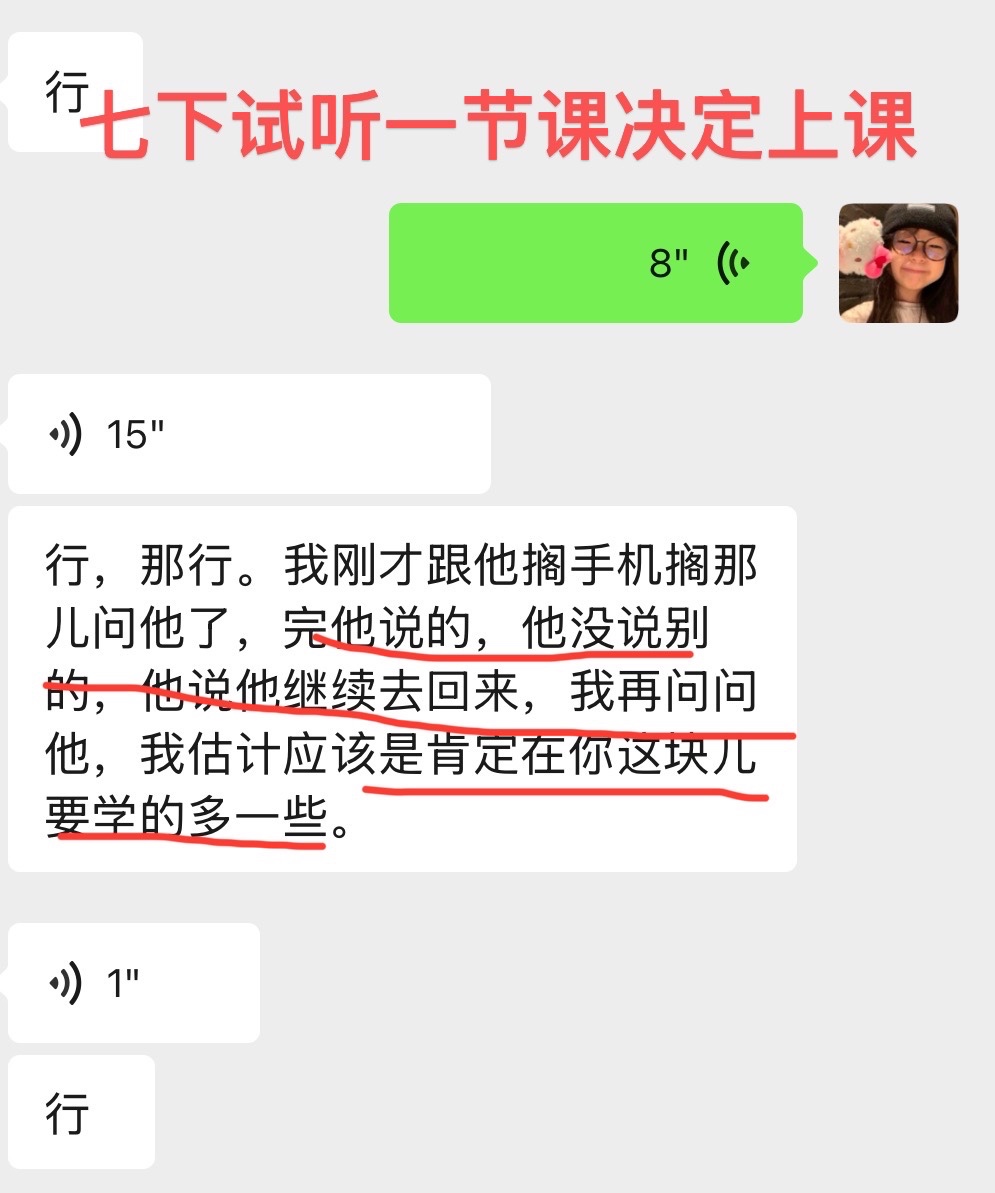Screen dimensions: 995x1193
Task: Play the 15-second received voice message
Action: 248,434
